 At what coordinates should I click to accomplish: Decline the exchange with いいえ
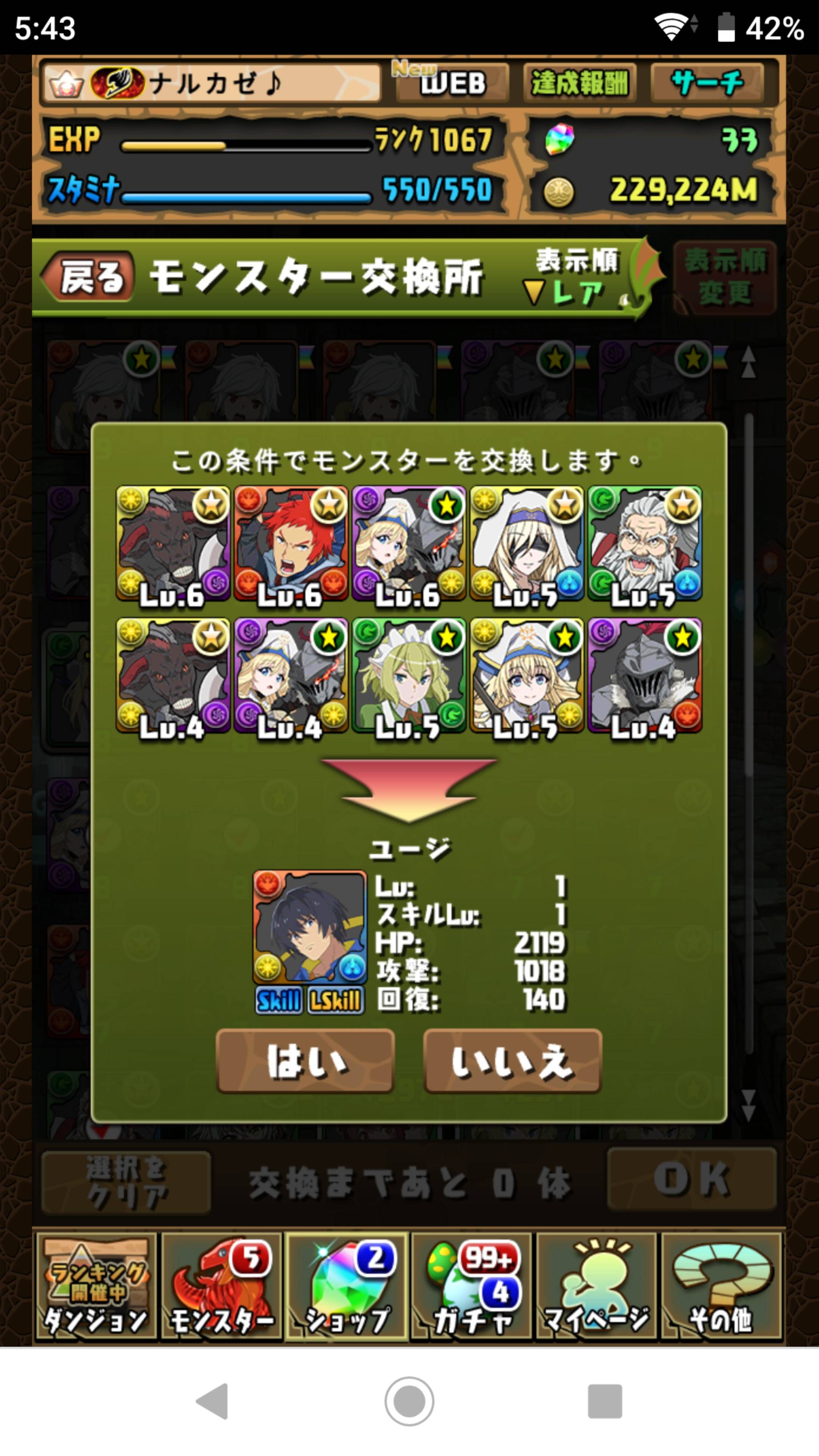512,1061
